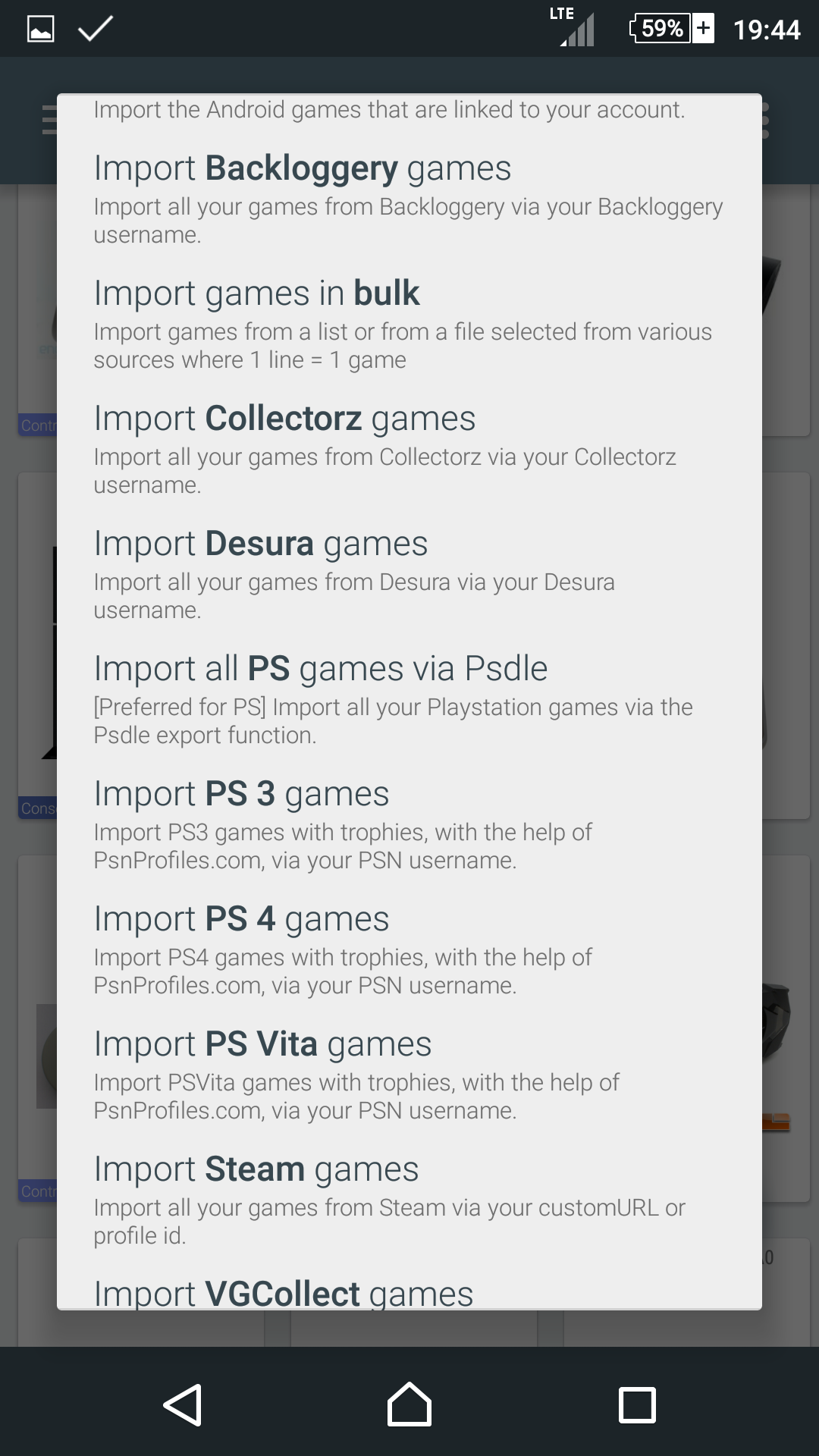This screenshot has width=819, height=1456.
Task: Select Import PS 3 games
Action: click(x=409, y=824)
